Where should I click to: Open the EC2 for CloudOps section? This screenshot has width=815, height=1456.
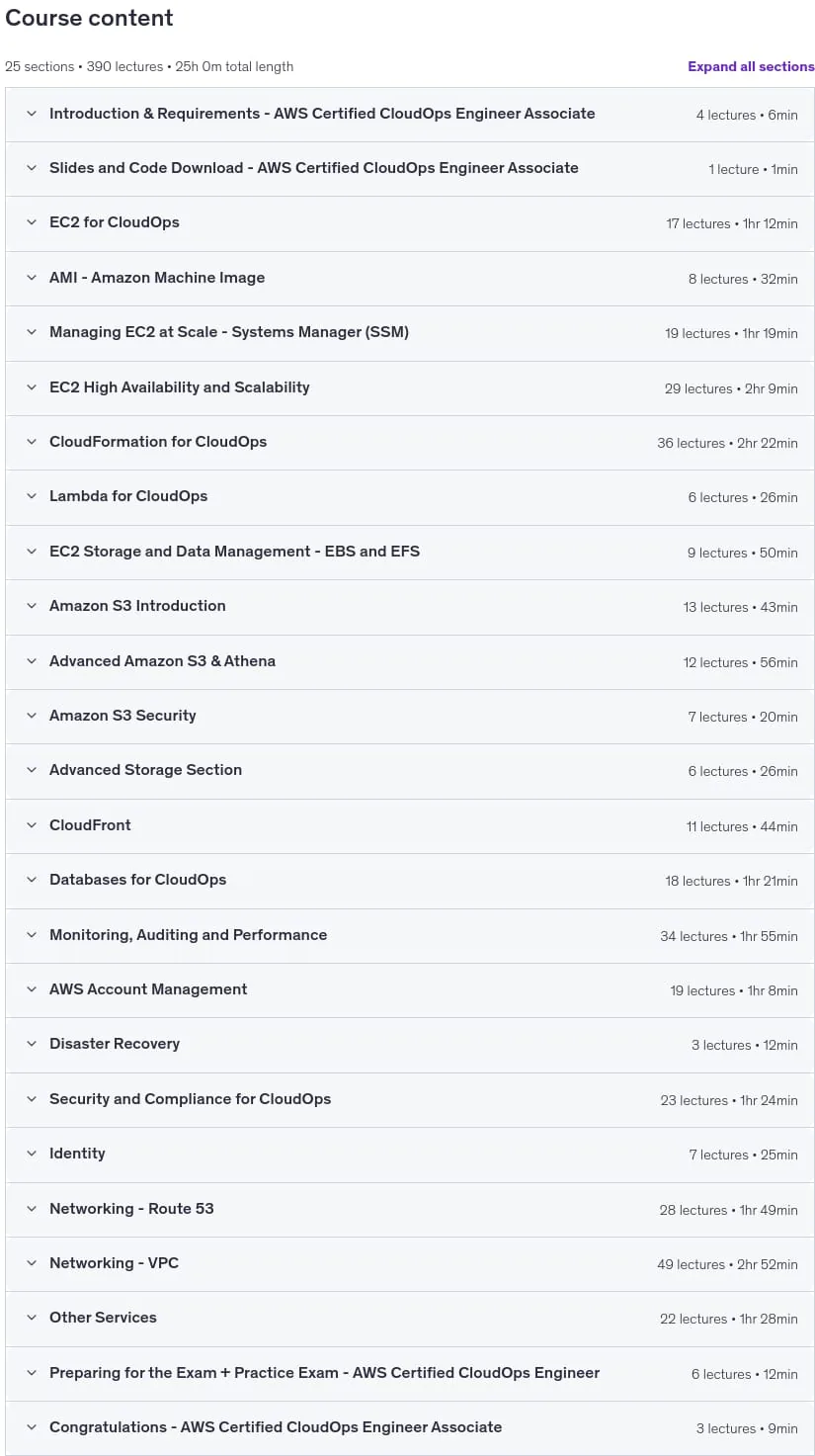(410, 223)
